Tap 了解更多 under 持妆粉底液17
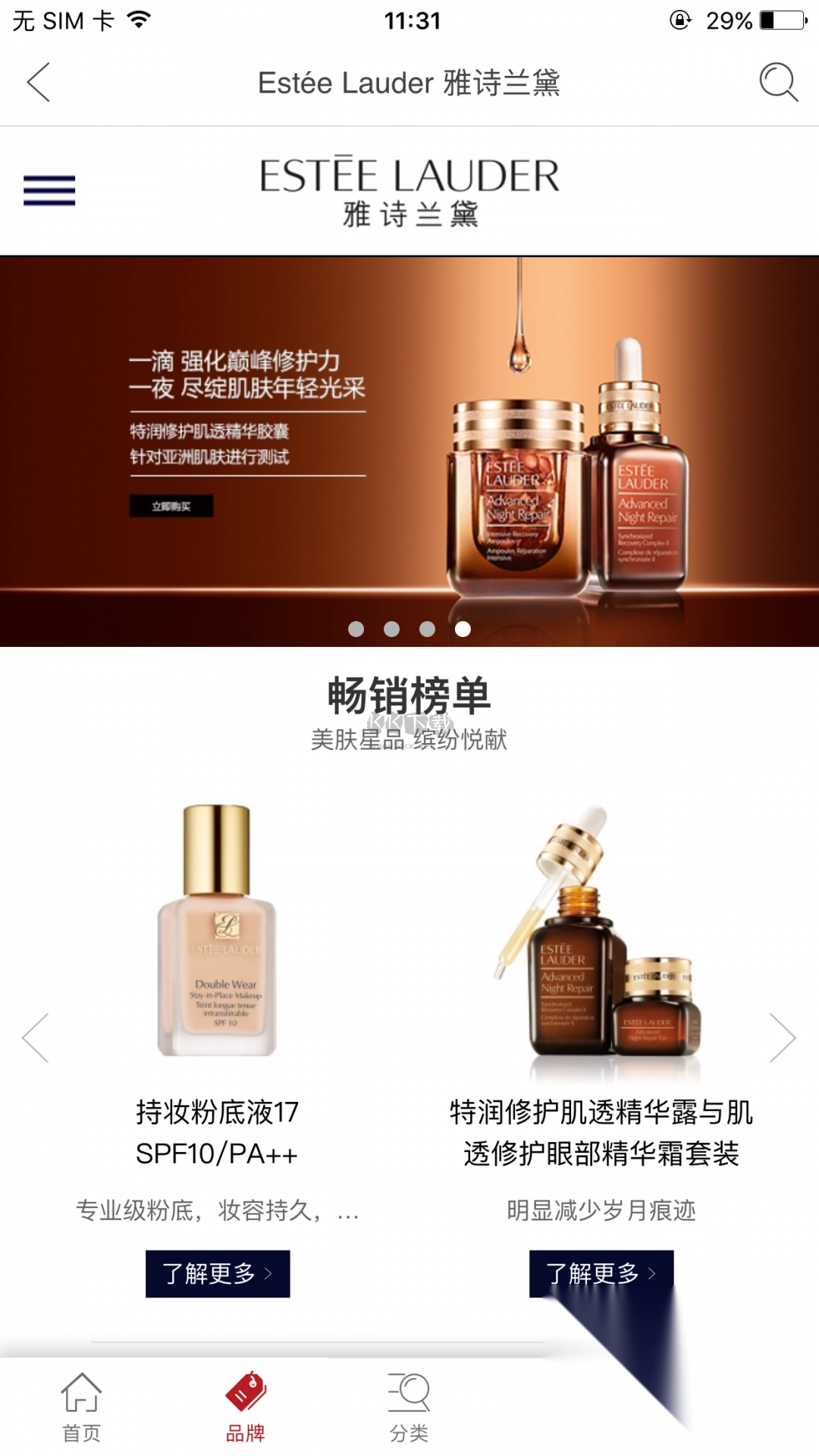Screen dimensions: 819x1456 (218, 1274)
